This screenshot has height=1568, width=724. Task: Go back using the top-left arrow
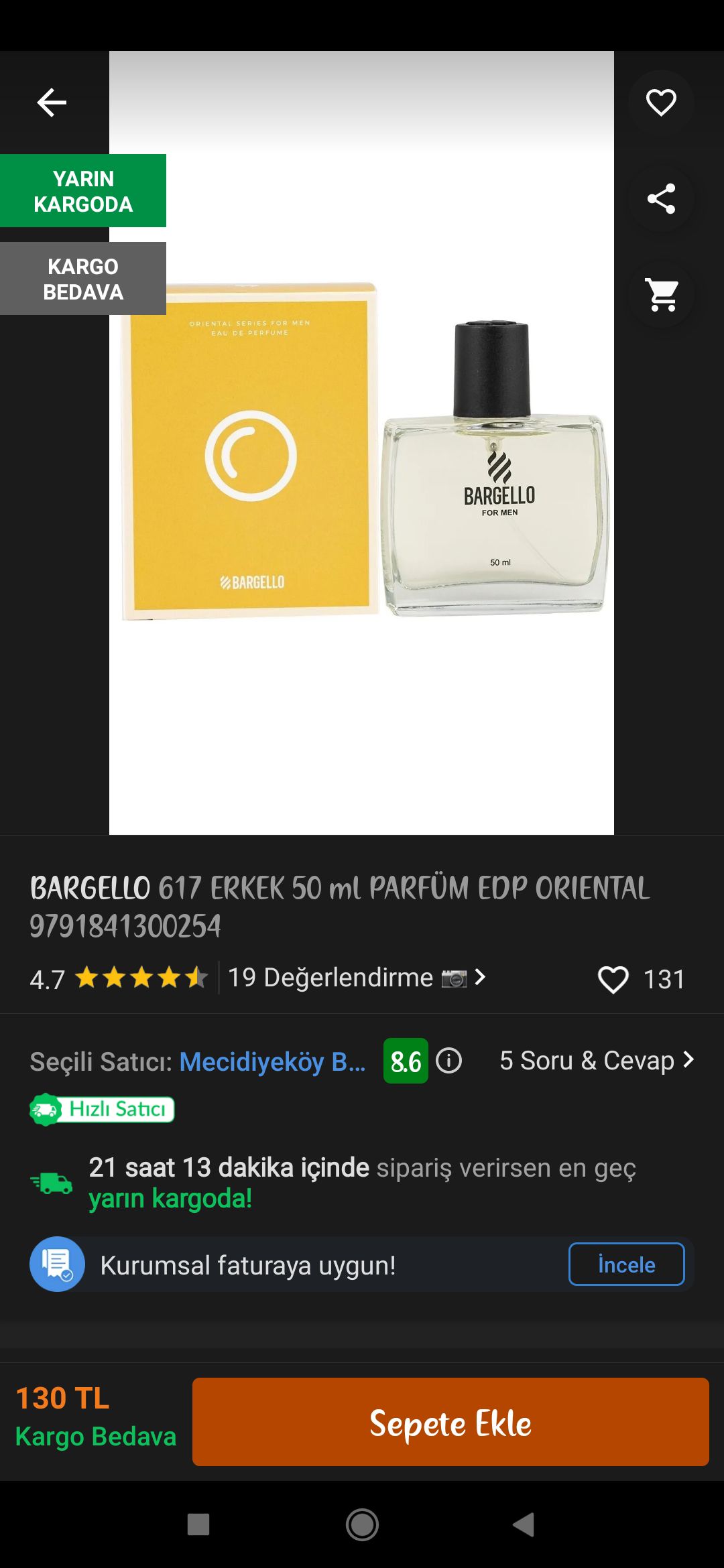click(x=52, y=103)
